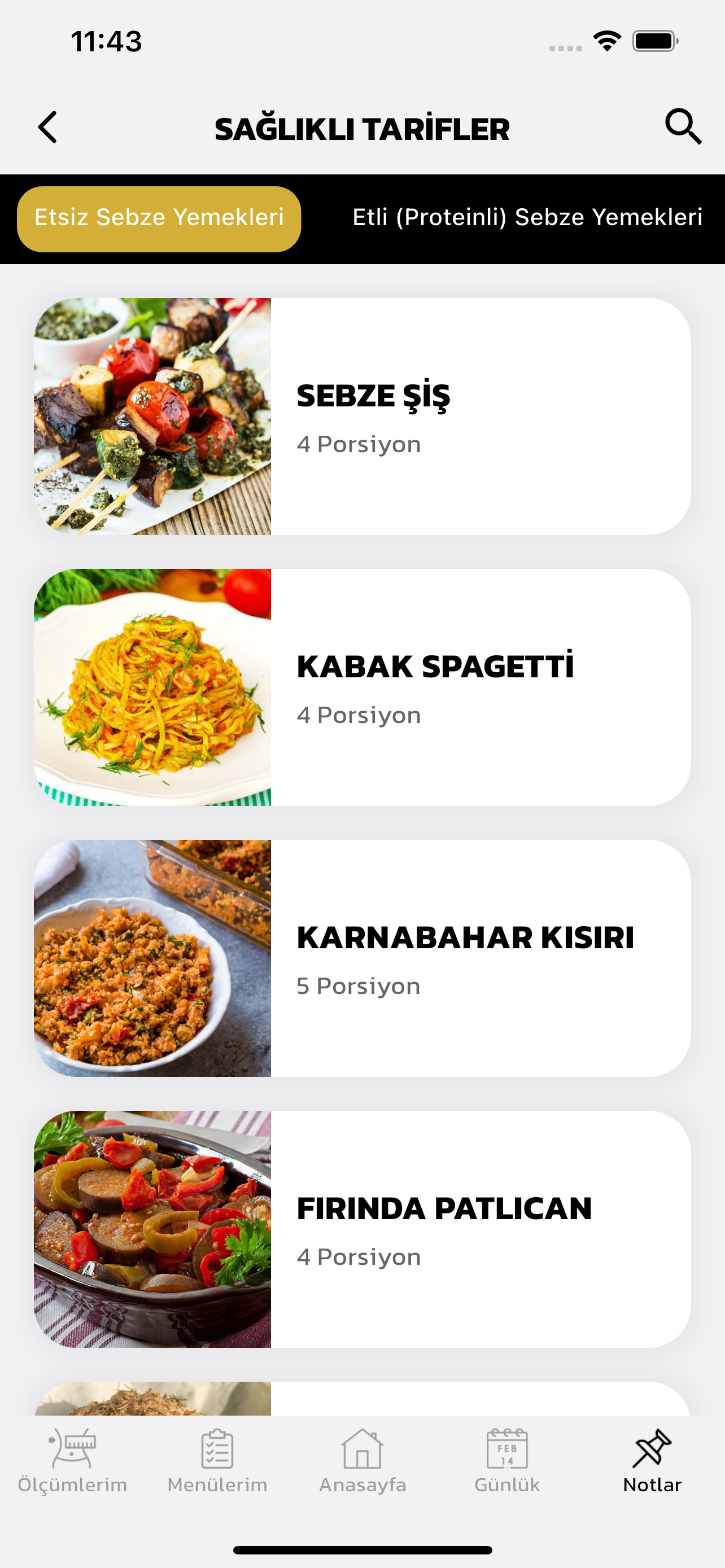Open the Anasayfa home tab

coord(362,1461)
